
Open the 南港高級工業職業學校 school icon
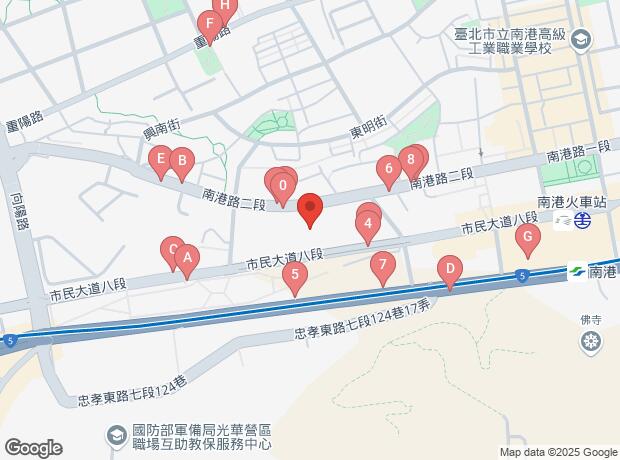tap(581, 40)
